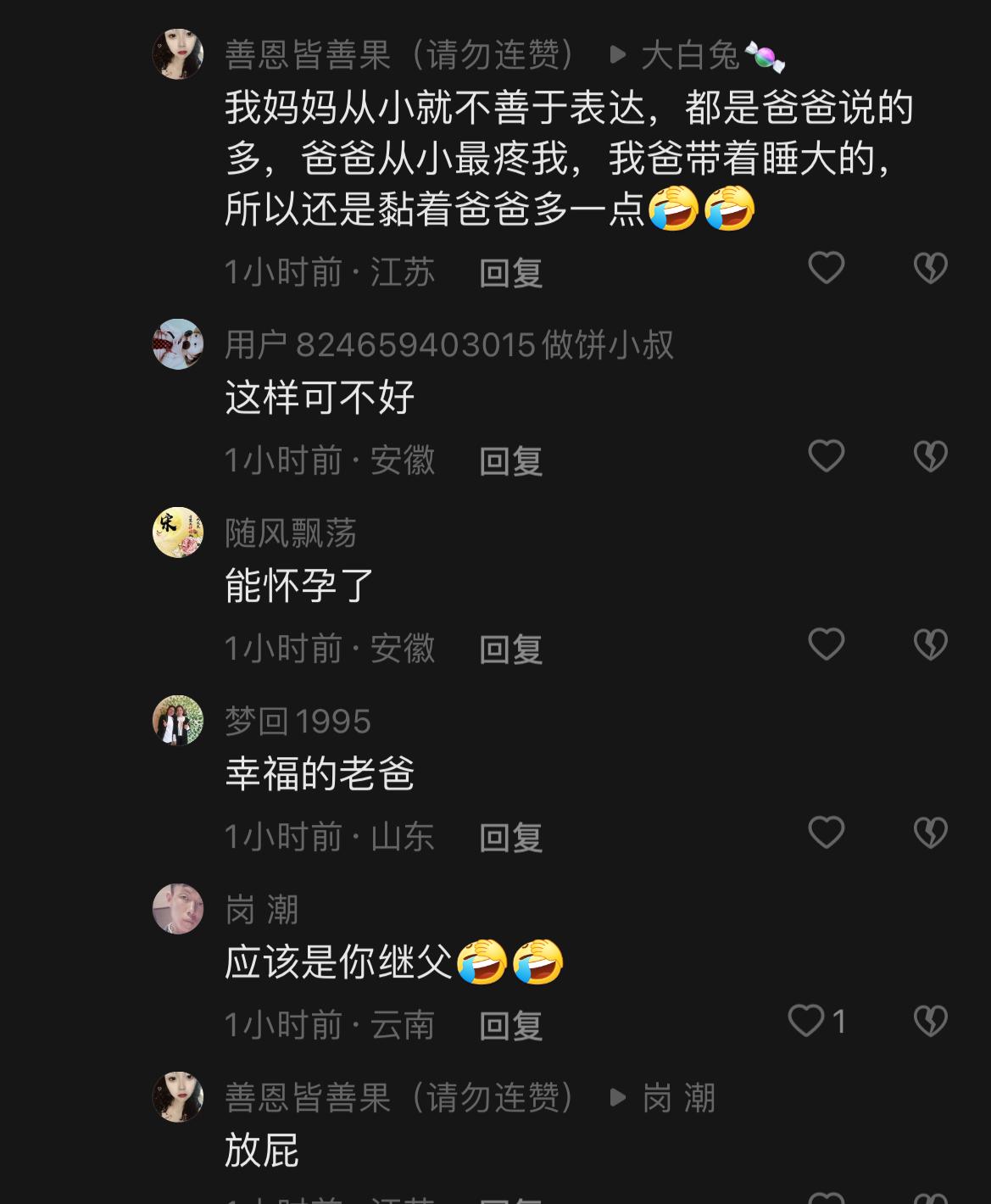Viewport: 991px width, 1204px height.
Task: Open 用户824659403015's profile avatar
Action: (x=178, y=344)
